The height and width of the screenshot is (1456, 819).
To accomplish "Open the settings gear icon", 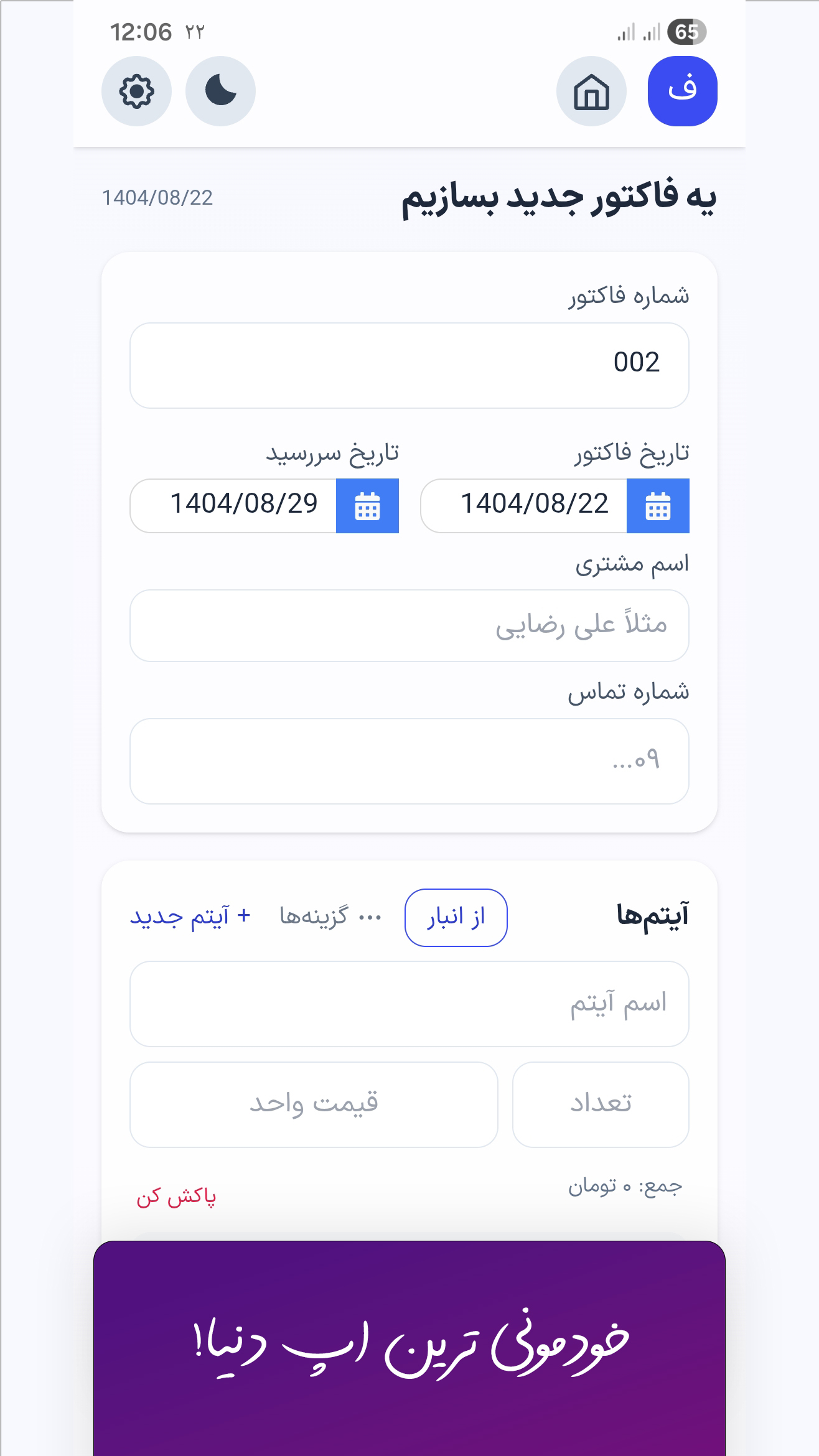I will (136, 90).
